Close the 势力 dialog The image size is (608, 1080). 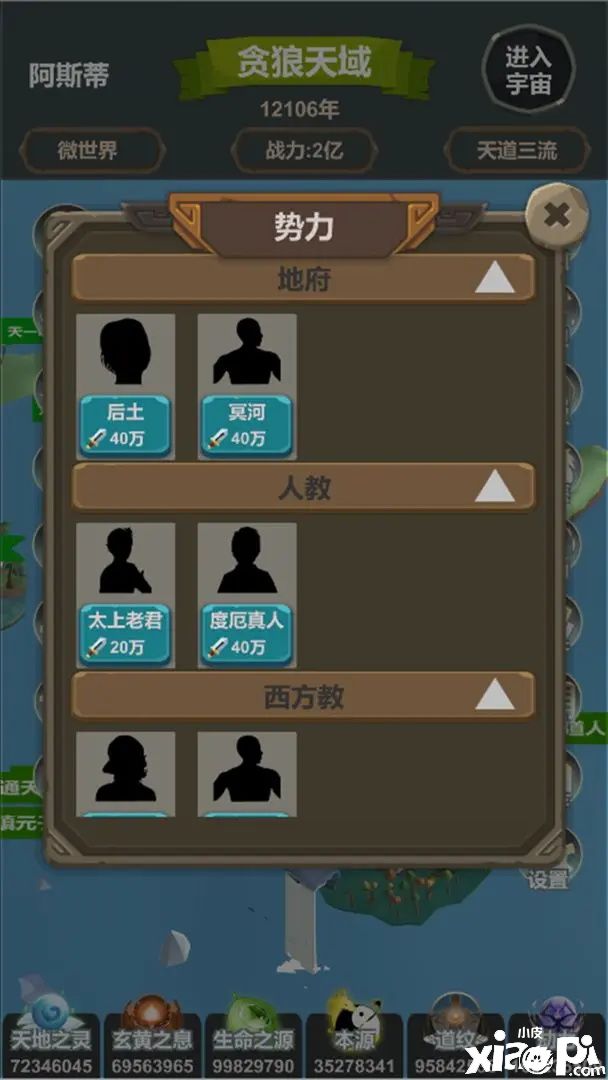point(557,214)
